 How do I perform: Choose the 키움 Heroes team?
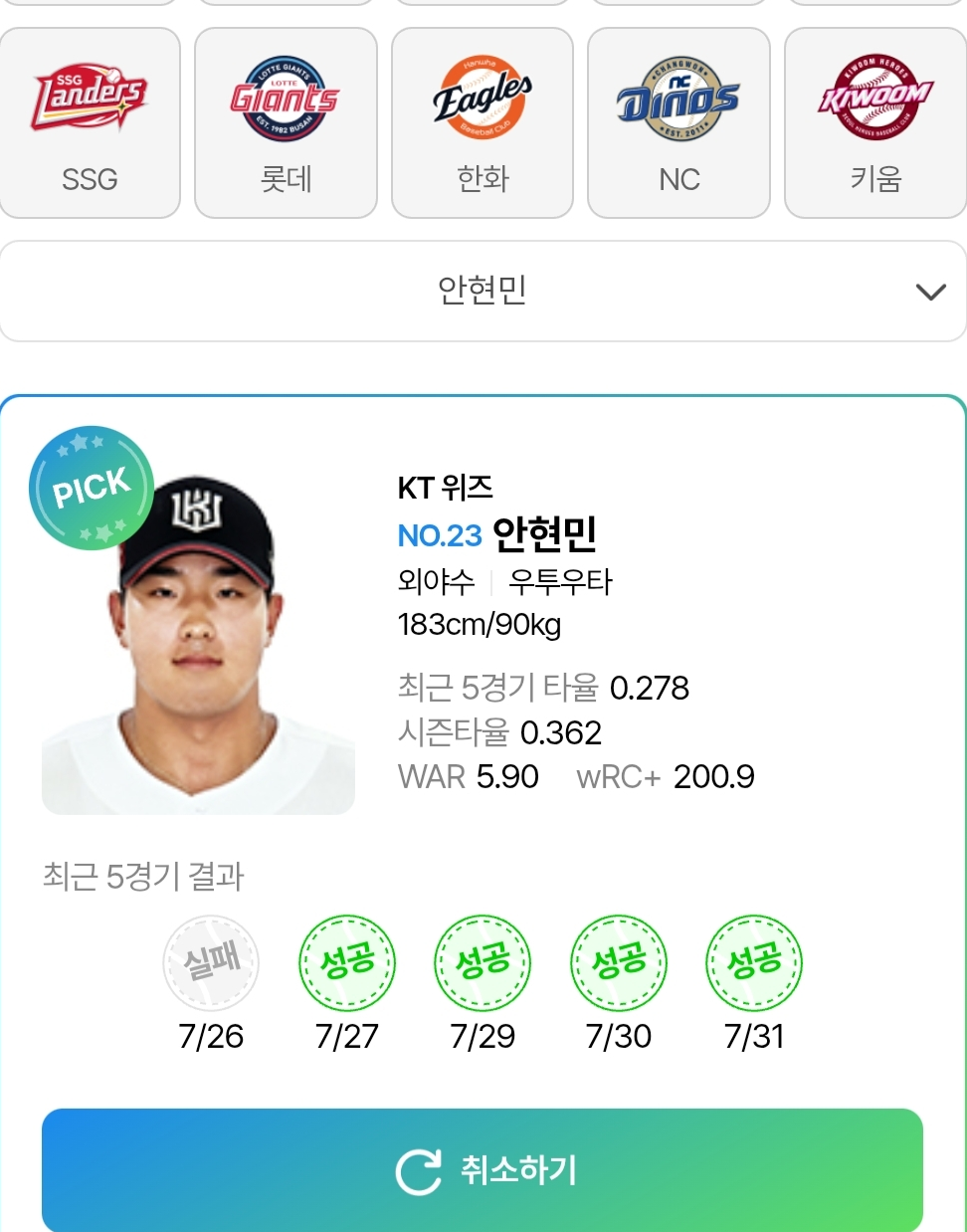click(x=874, y=123)
